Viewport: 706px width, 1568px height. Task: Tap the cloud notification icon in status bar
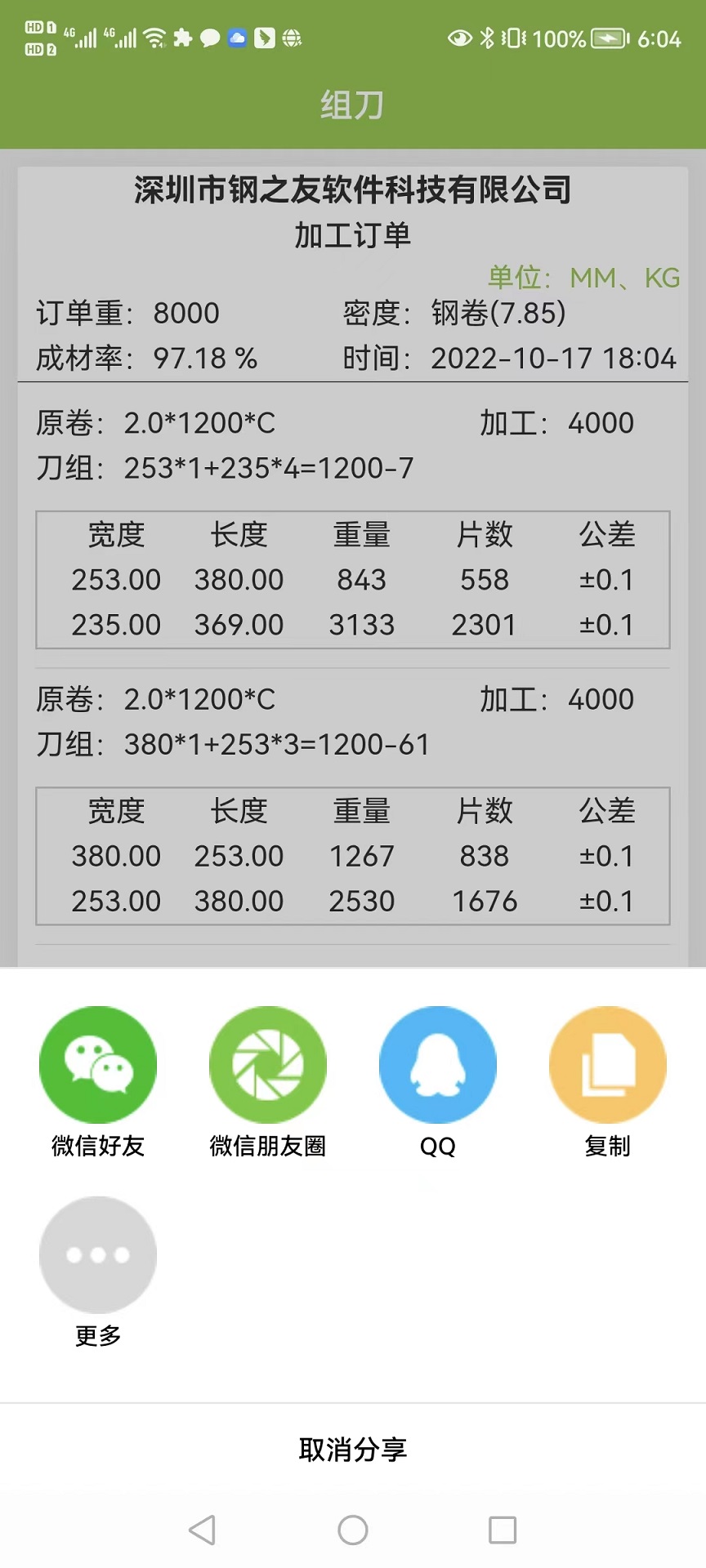click(x=238, y=38)
